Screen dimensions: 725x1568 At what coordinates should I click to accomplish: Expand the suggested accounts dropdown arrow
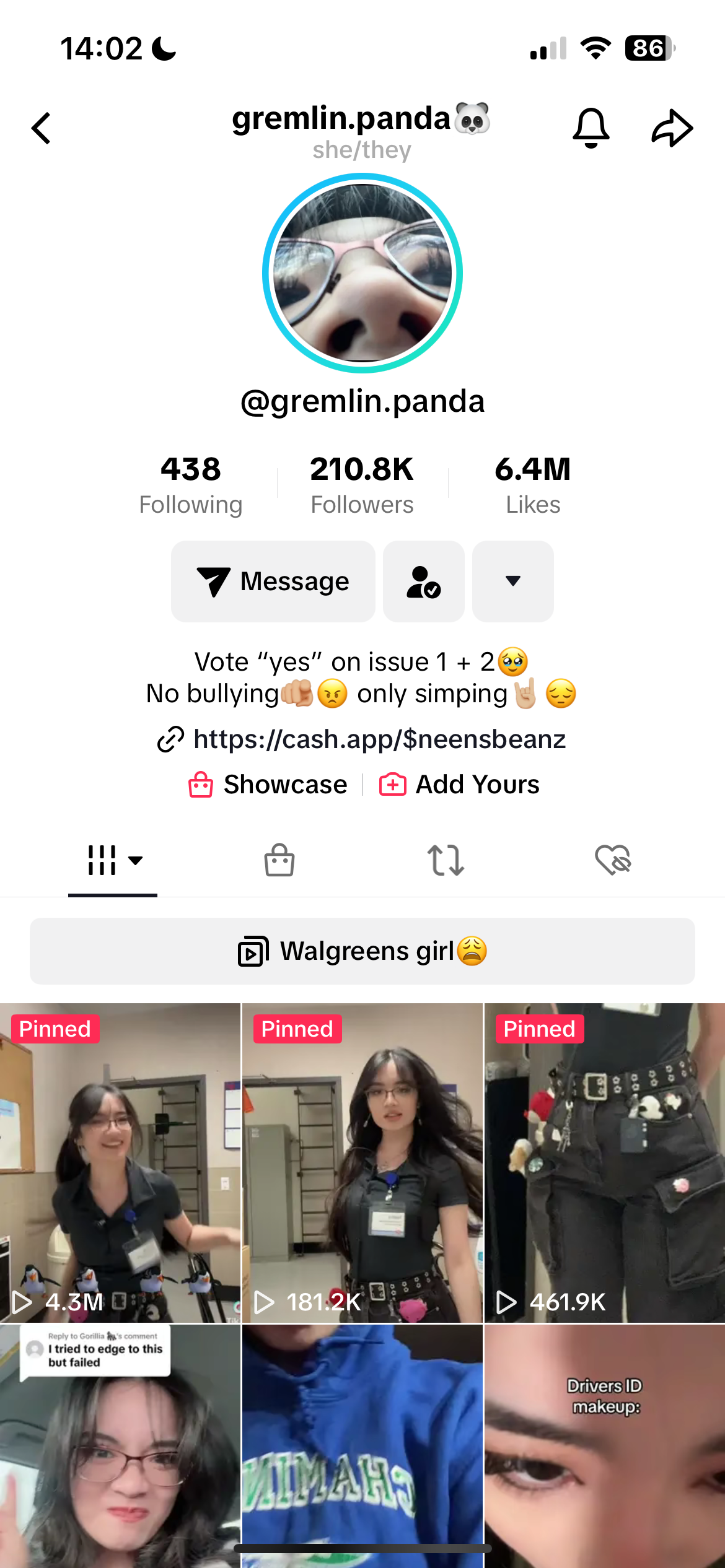click(513, 581)
